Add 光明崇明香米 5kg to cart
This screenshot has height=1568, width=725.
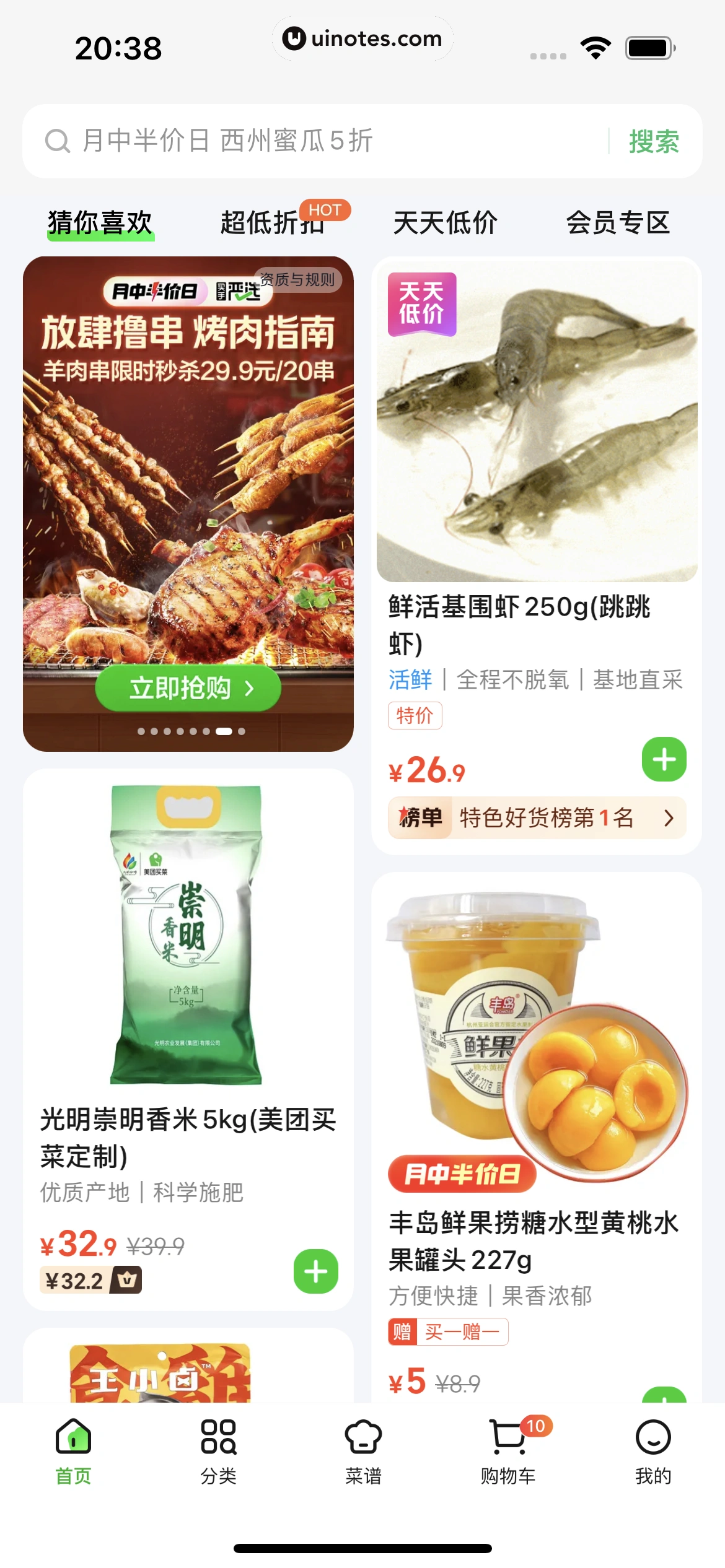coord(315,1271)
